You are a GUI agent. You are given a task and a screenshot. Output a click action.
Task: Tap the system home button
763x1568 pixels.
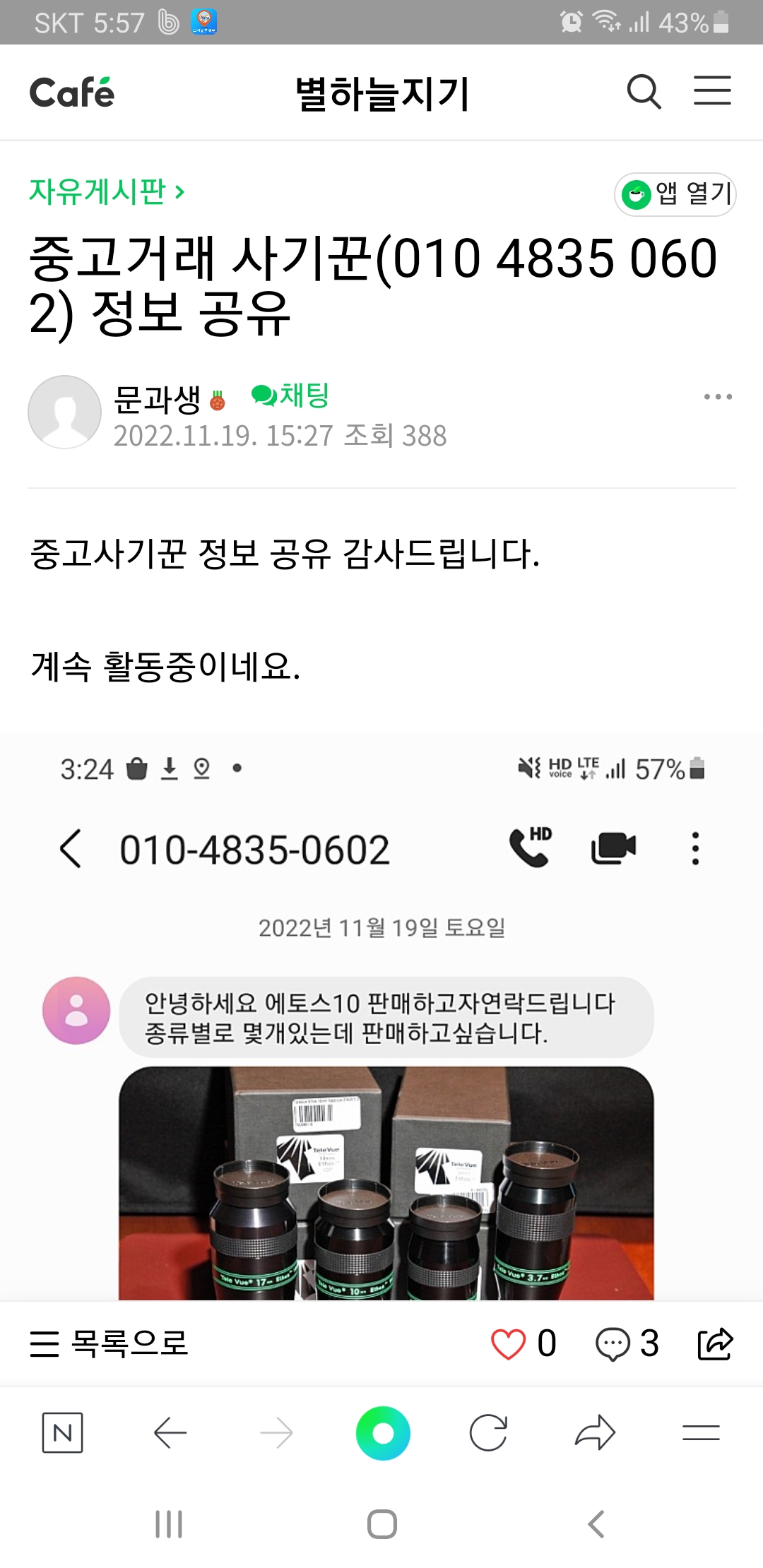tap(382, 1524)
